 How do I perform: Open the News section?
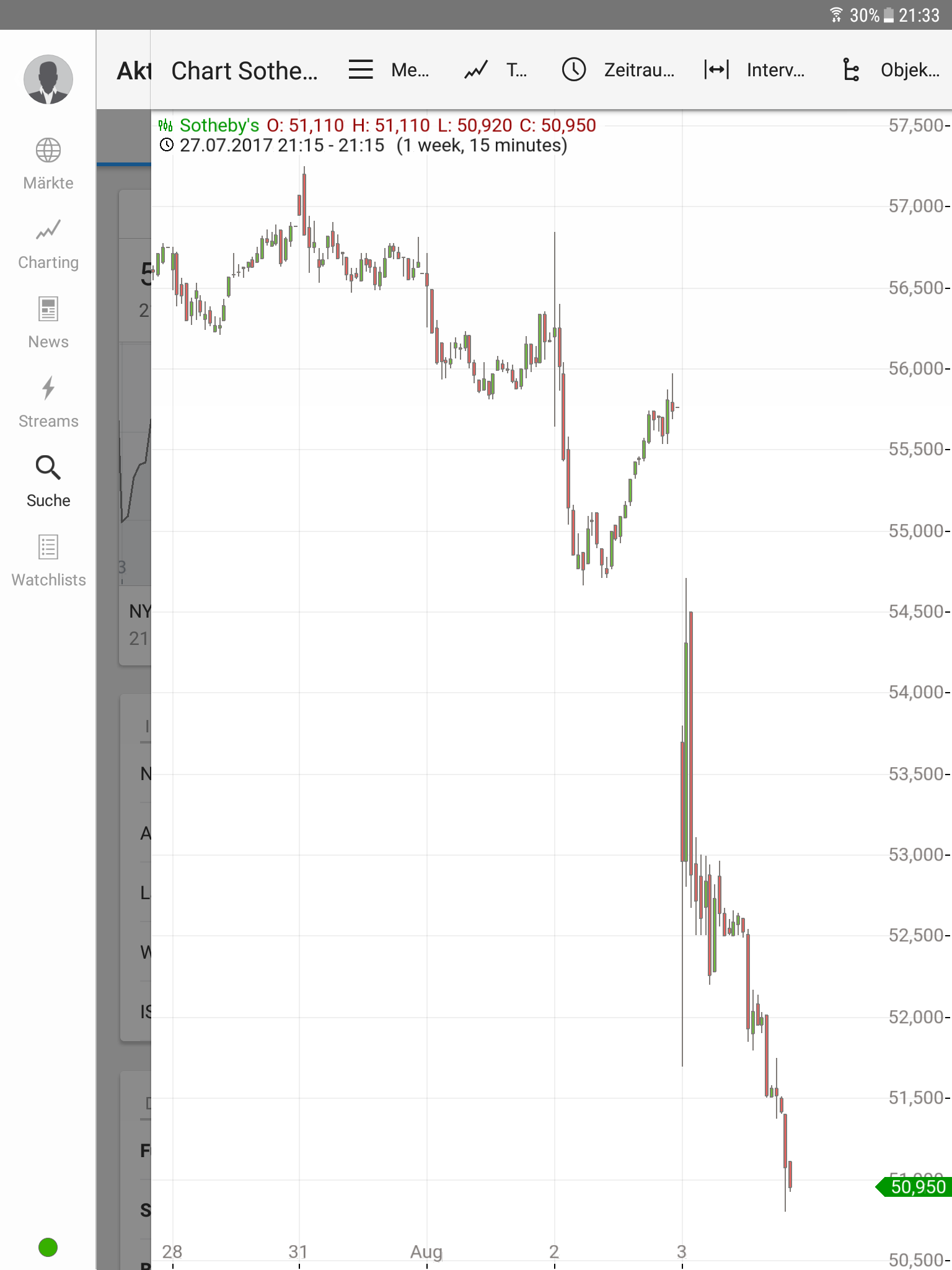click(48, 322)
